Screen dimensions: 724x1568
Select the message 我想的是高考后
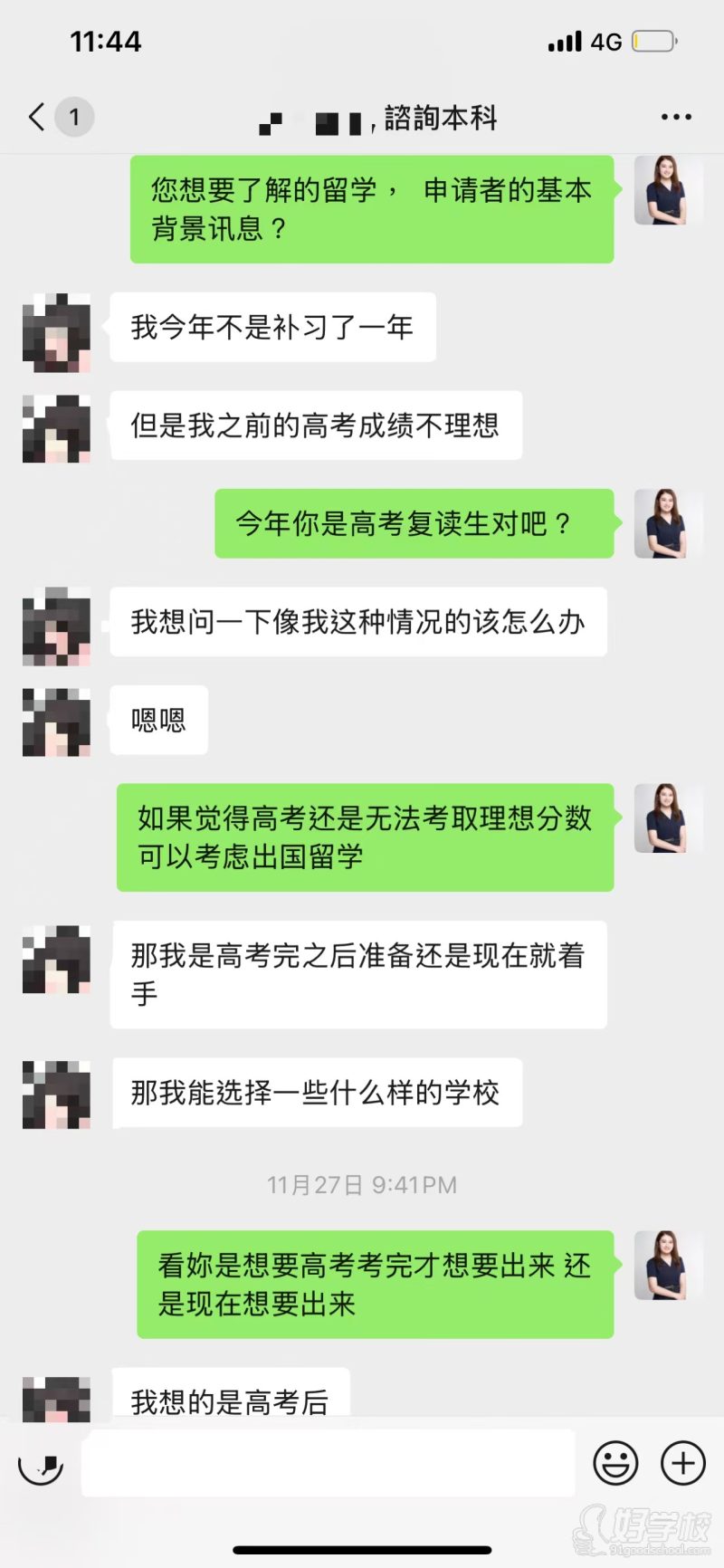pos(229,1399)
